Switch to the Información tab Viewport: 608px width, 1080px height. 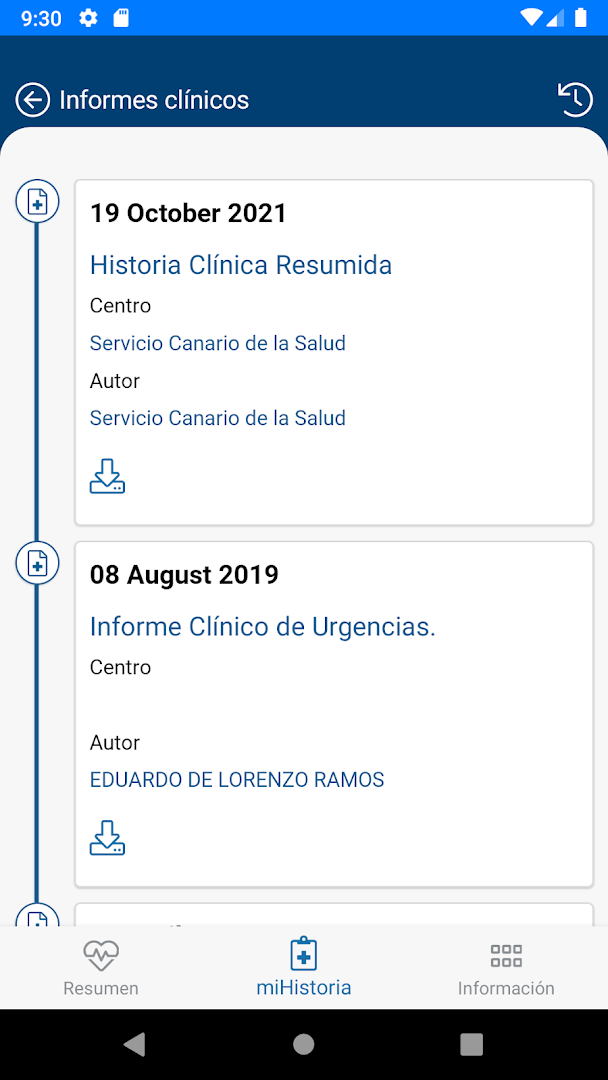[x=506, y=968]
